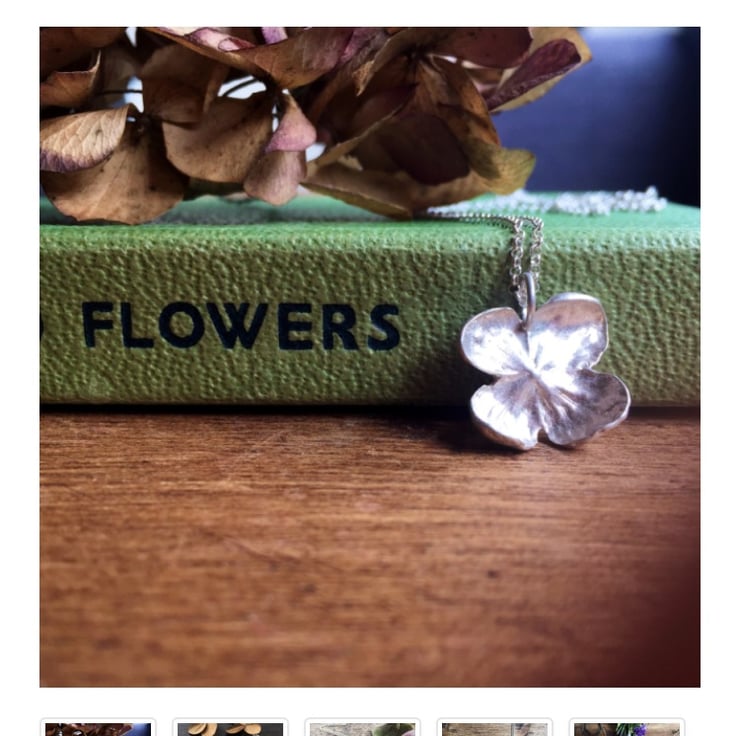The image size is (740, 736).
Task: Select the gallery thumbnail showing purple lavender flowers
Action: 626,728
